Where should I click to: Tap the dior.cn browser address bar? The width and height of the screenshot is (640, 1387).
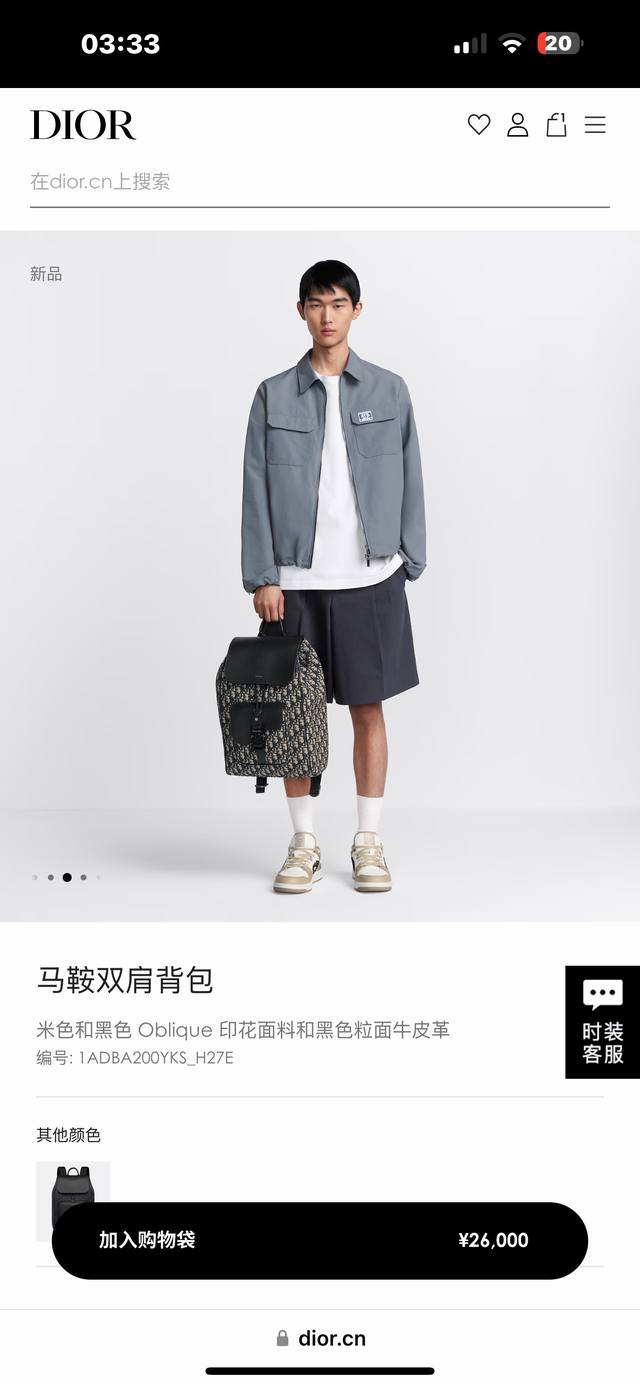pos(320,1338)
